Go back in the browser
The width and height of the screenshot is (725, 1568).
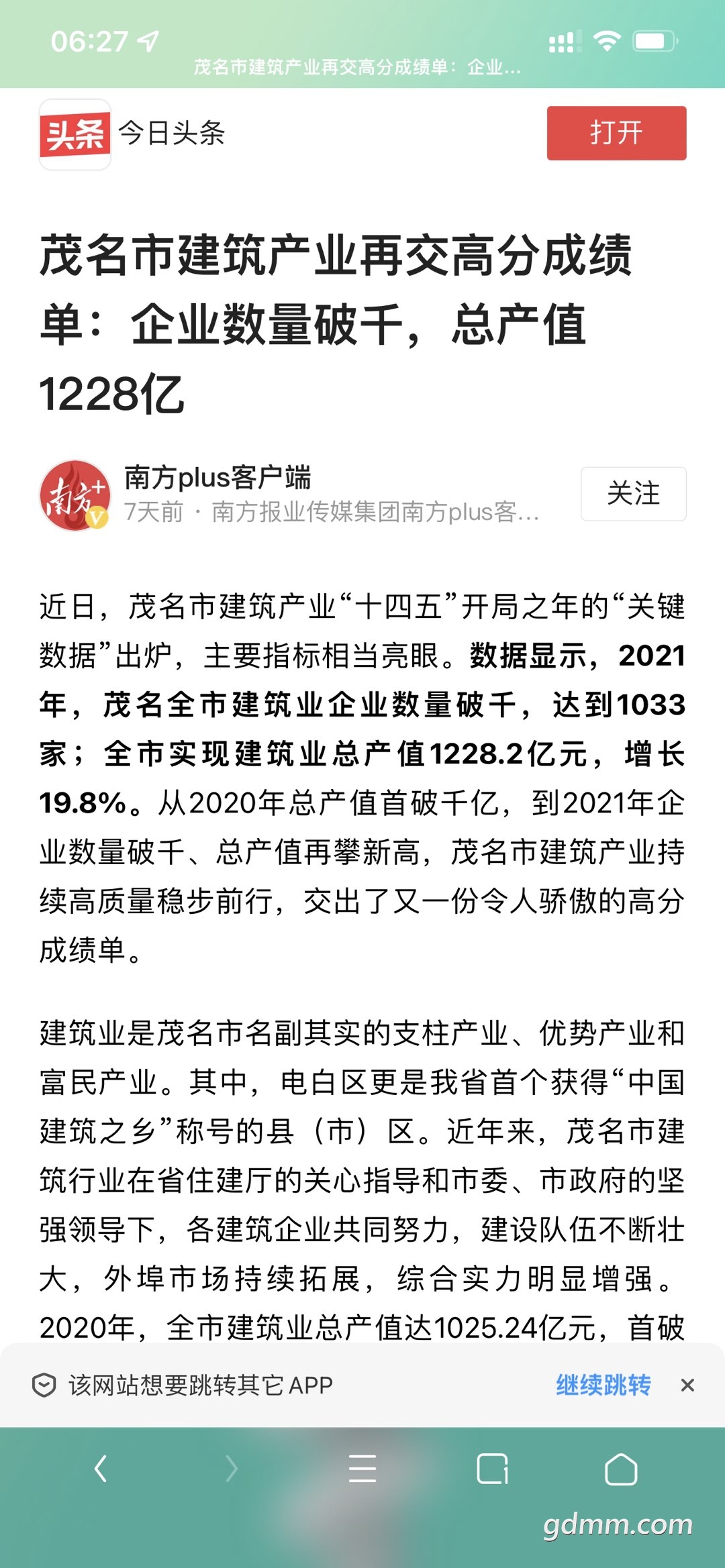(101, 1469)
